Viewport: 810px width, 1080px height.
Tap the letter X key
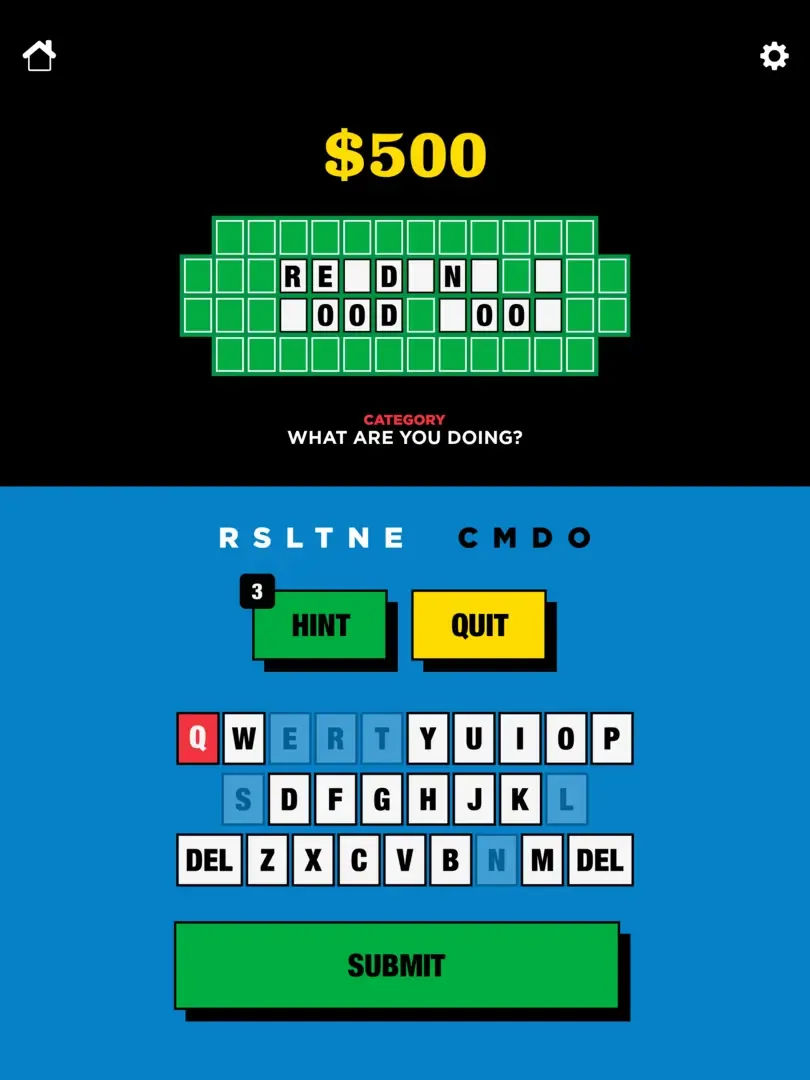coord(313,860)
